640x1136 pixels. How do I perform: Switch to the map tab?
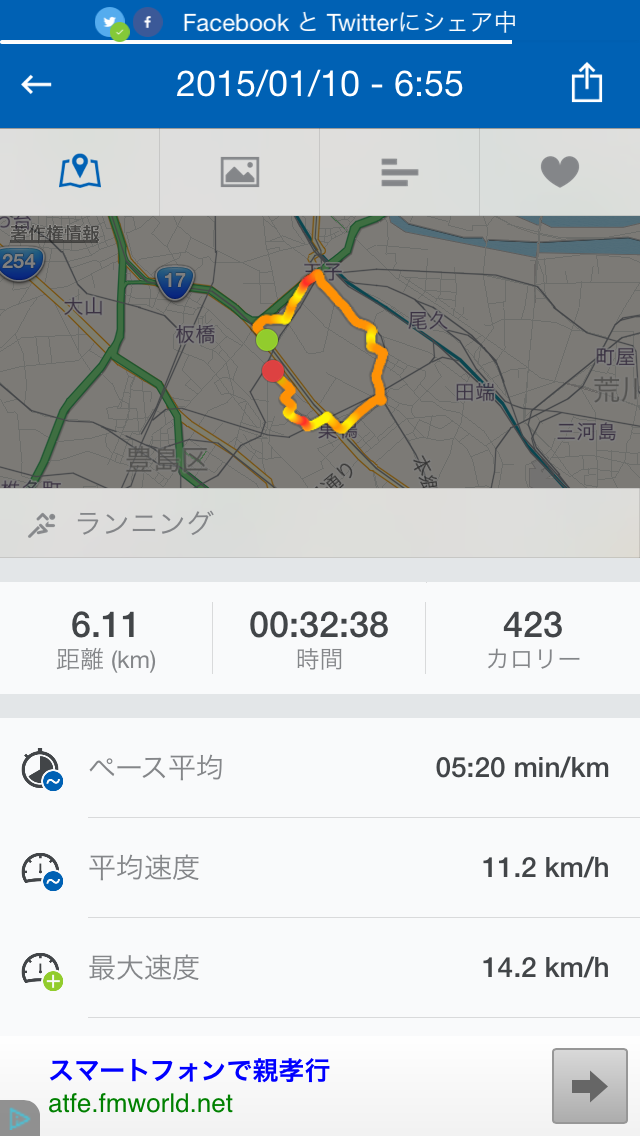pos(80,172)
